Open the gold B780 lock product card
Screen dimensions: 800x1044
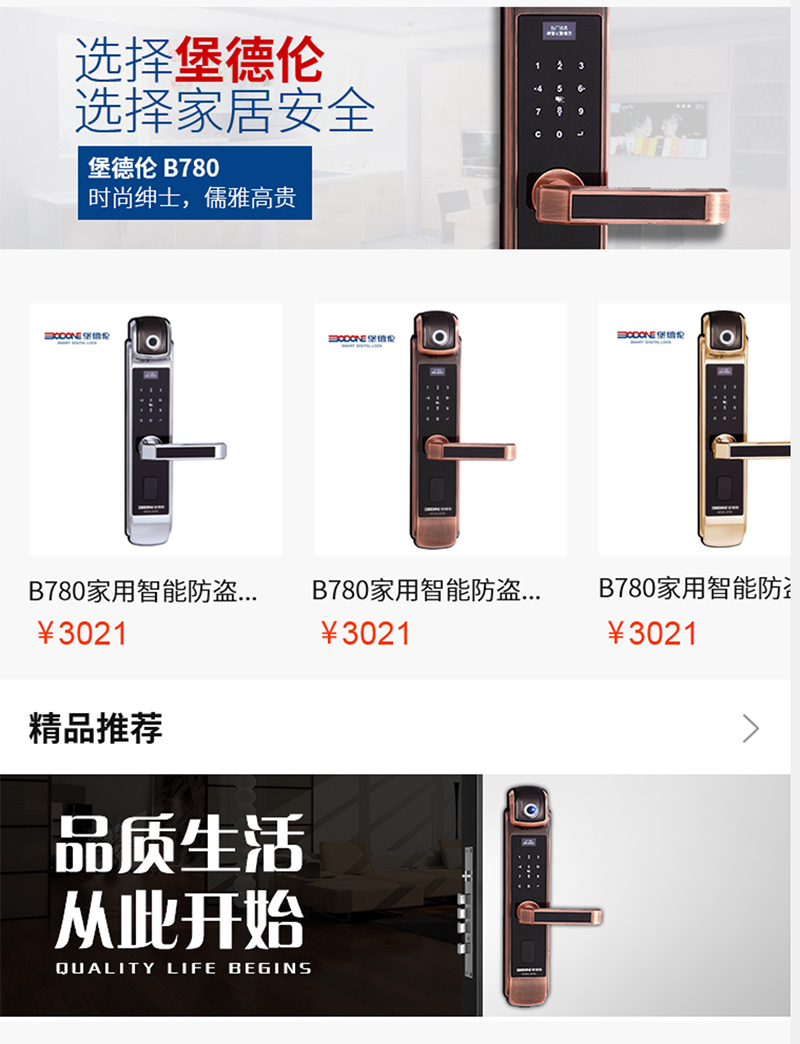coord(696,430)
